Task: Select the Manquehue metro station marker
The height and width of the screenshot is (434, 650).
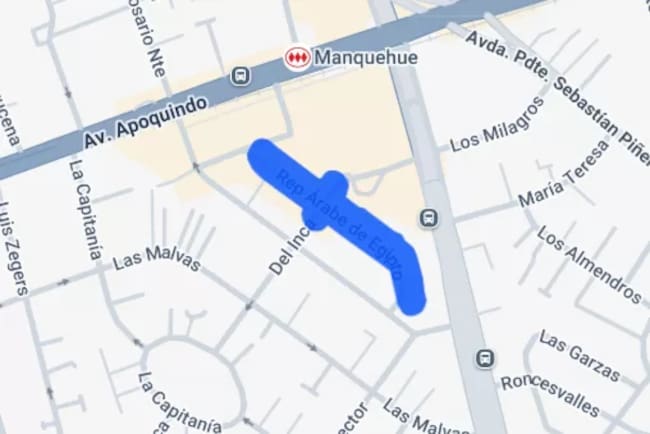Action: [x=296, y=58]
